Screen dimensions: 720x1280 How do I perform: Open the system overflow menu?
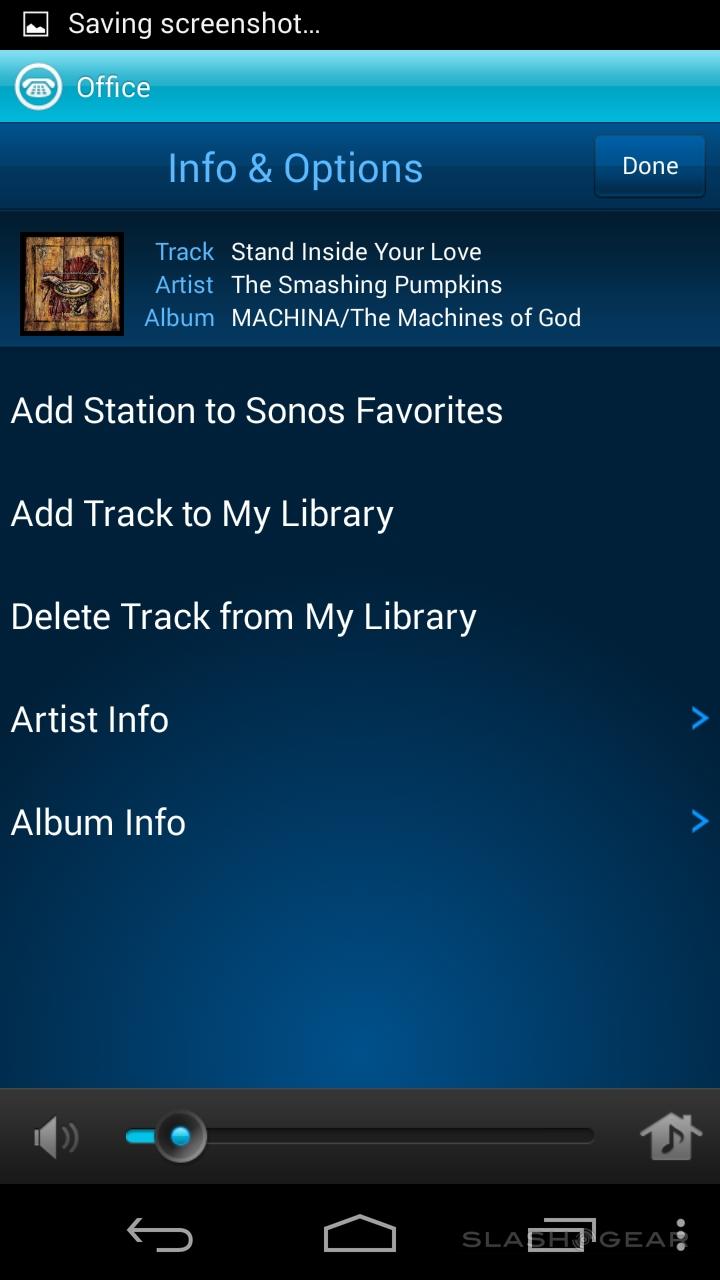tap(681, 1235)
